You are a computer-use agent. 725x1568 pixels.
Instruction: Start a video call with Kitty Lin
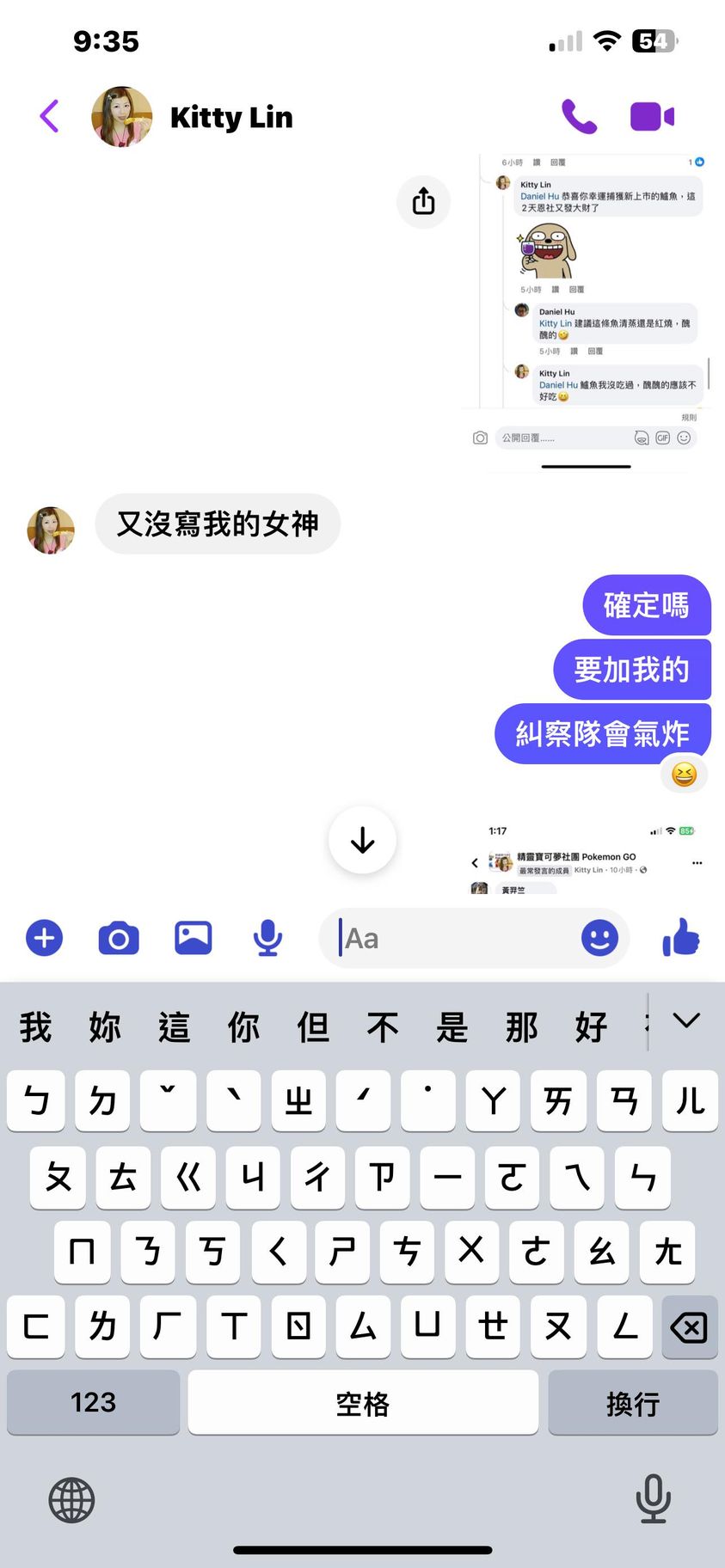pos(652,116)
